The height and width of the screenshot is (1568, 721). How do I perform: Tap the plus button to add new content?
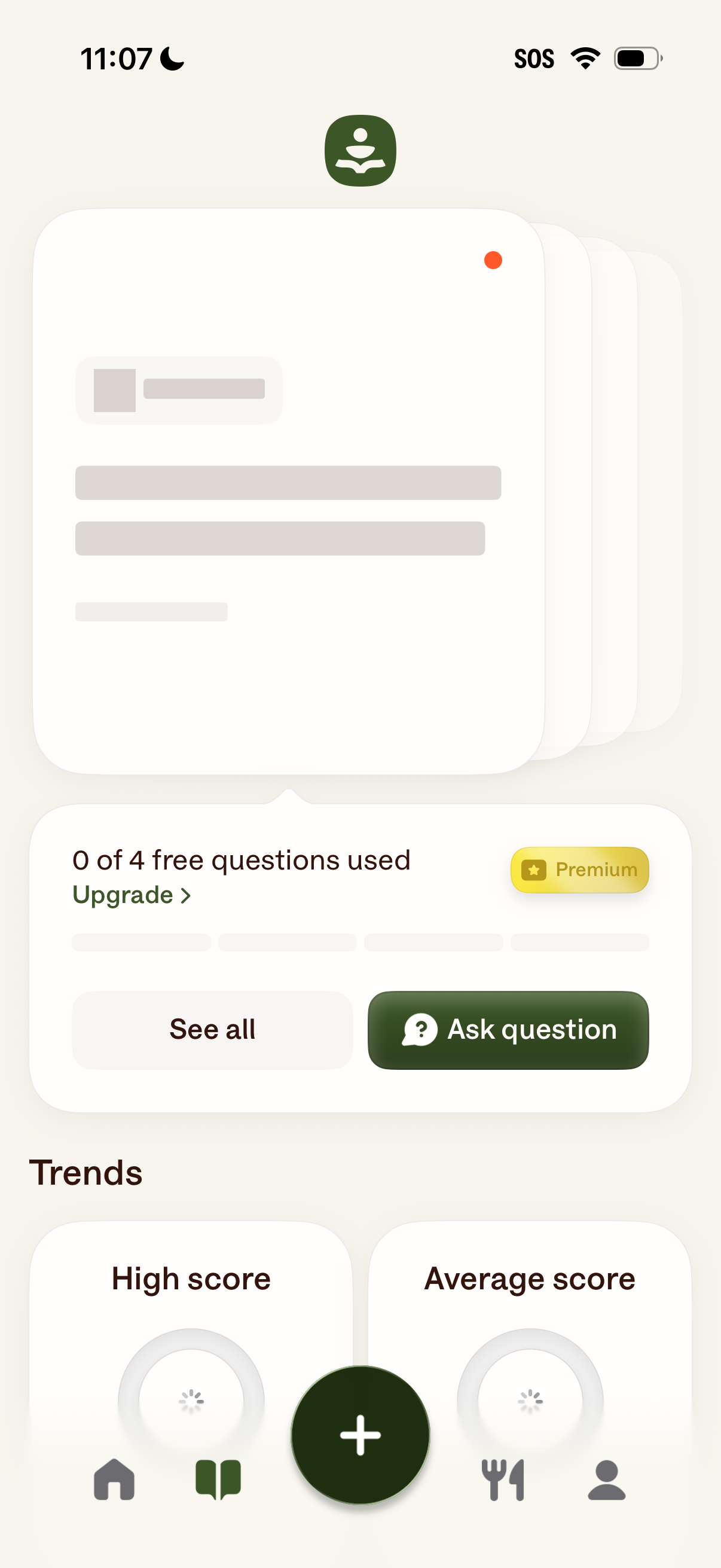pos(360,1435)
